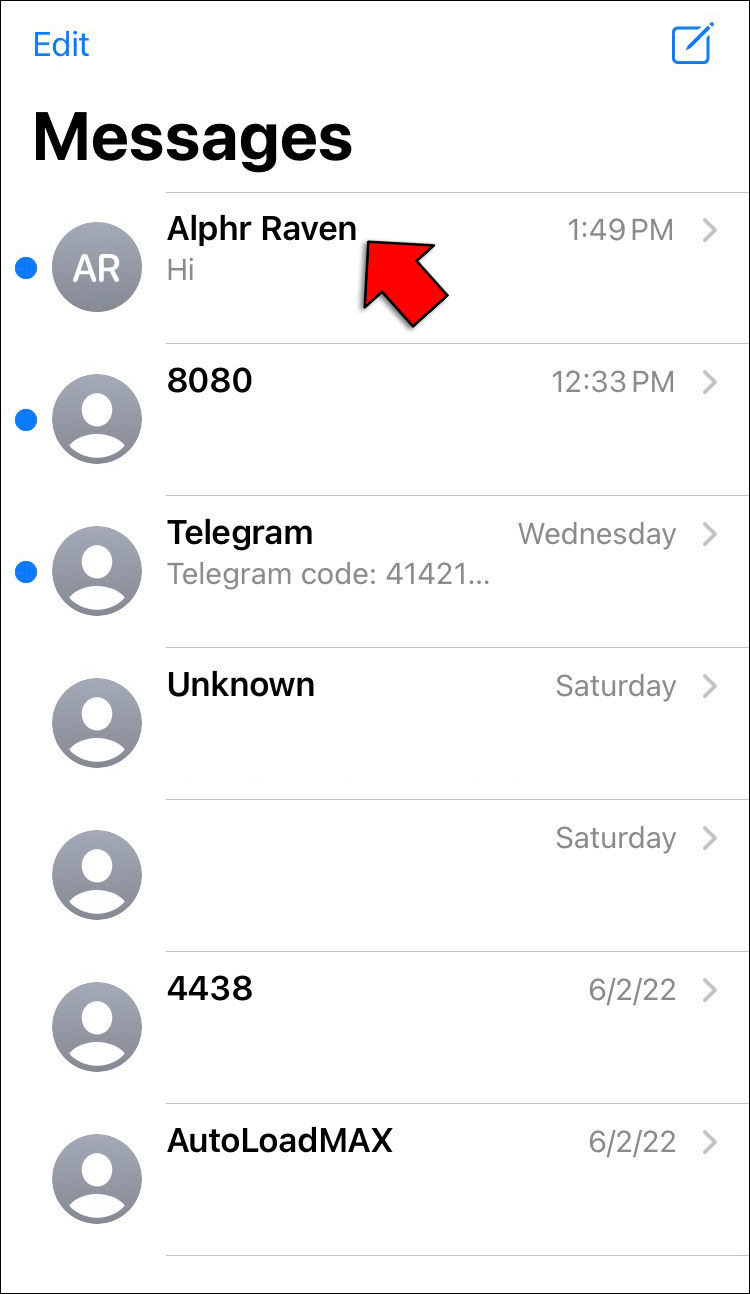Tap the Edit button

61,45
